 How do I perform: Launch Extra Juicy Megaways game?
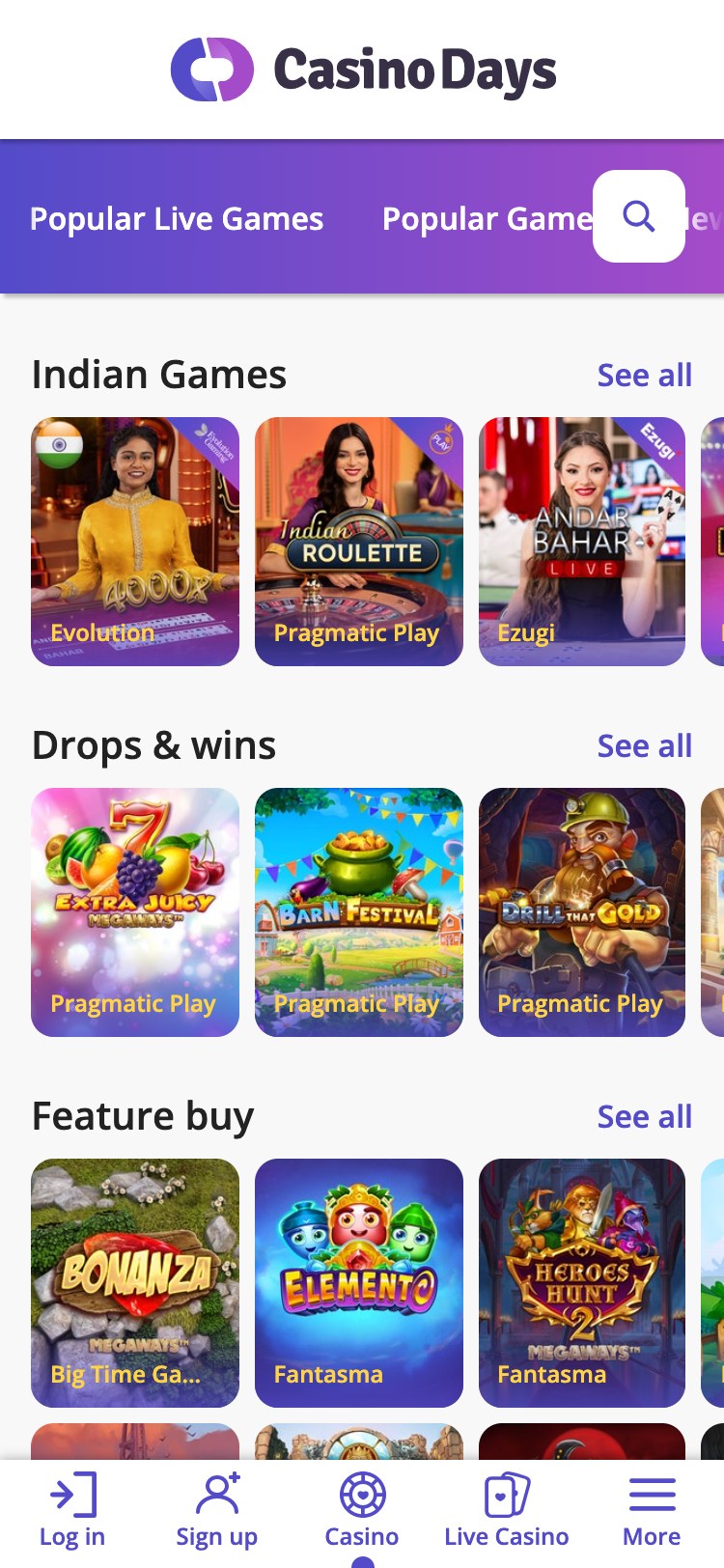[x=135, y=911]
